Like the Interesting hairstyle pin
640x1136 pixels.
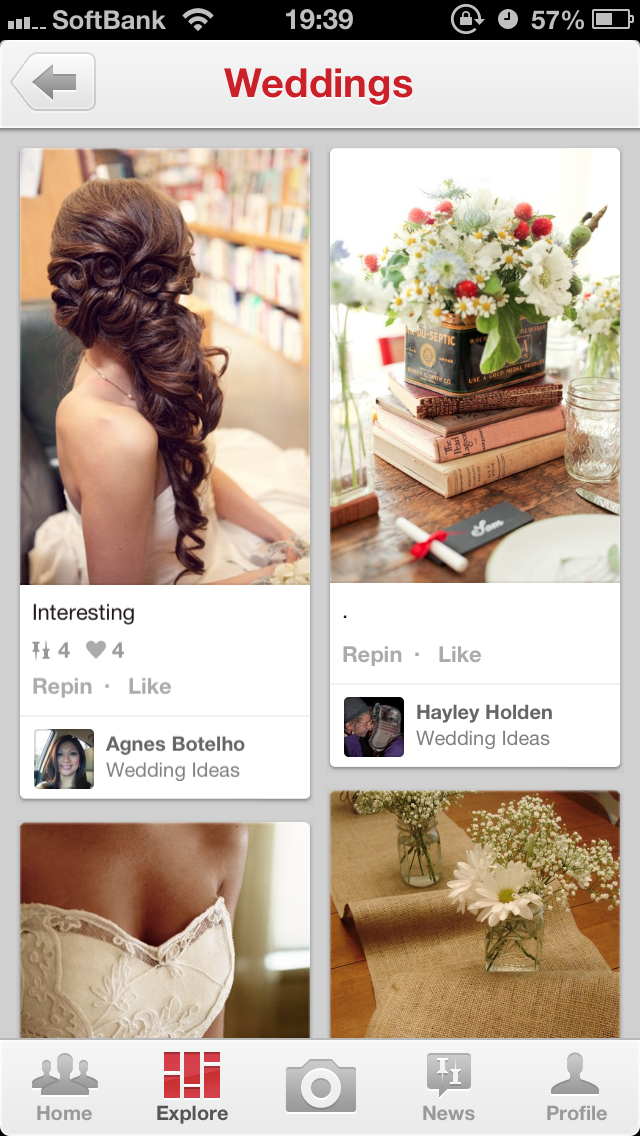click(150, 686)
